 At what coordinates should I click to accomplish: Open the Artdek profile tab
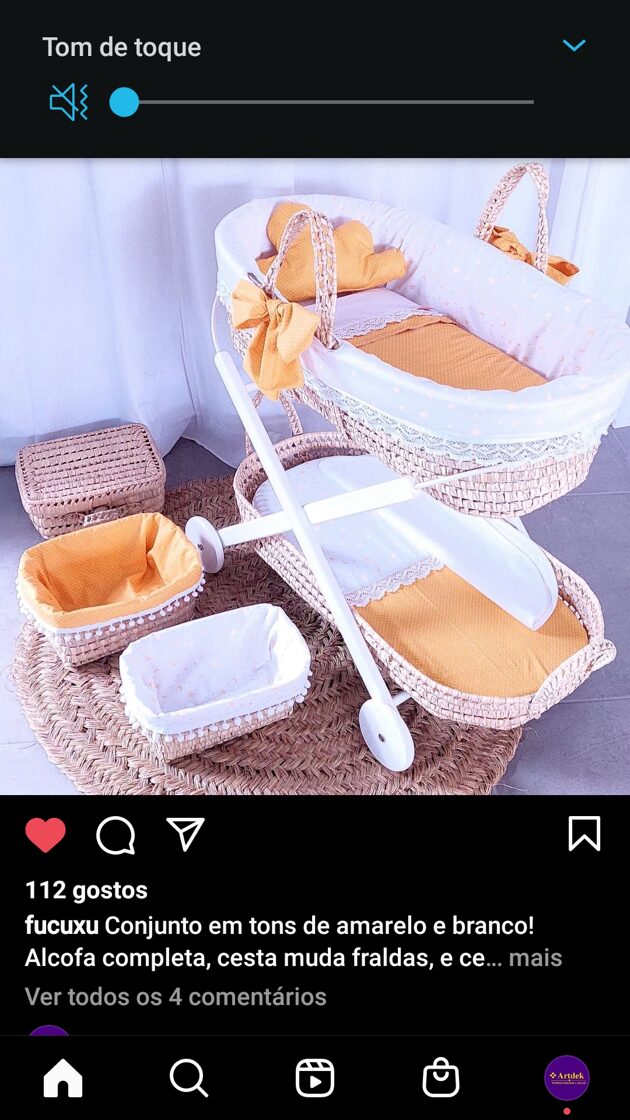(x=567, y=1078)
